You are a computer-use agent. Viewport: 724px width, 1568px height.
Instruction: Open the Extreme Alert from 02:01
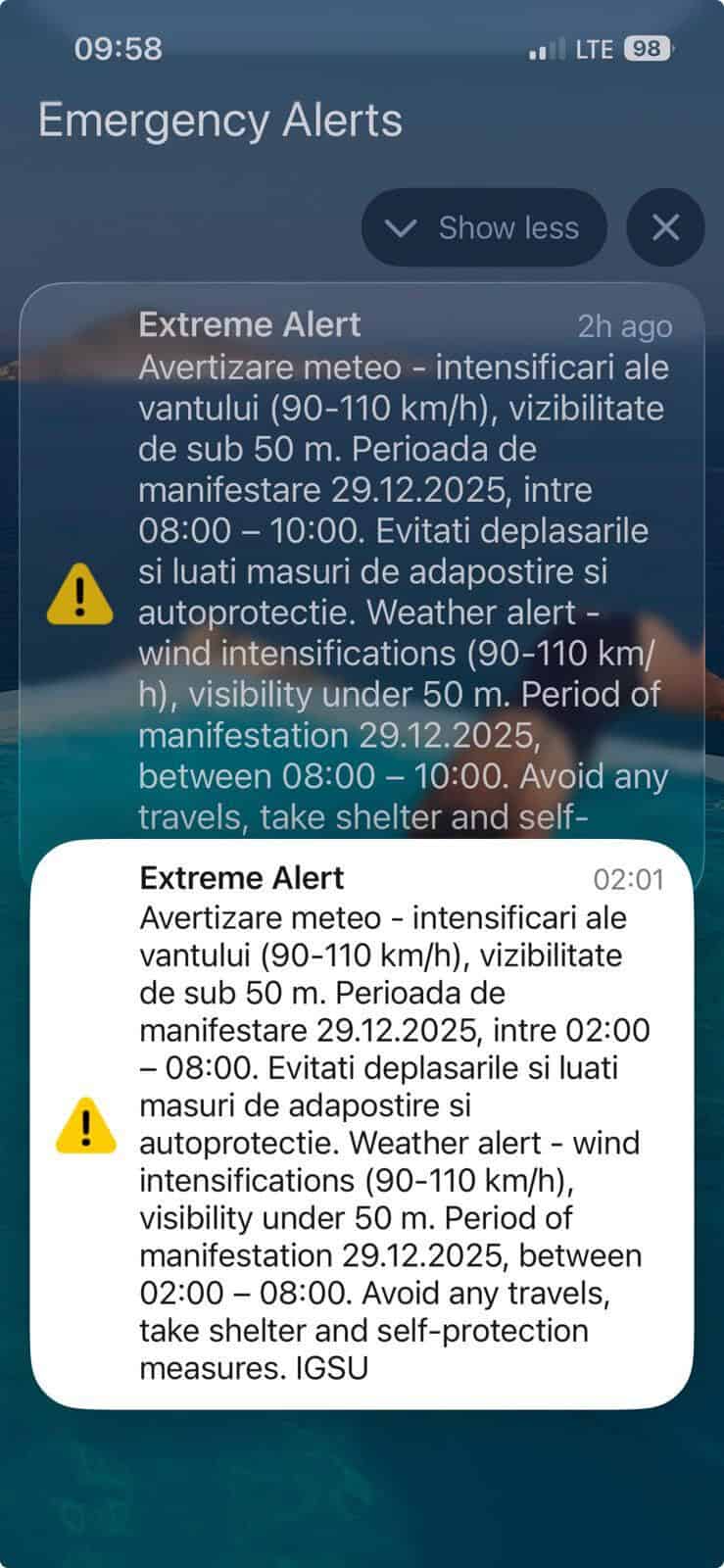[x=362, y=1123]
